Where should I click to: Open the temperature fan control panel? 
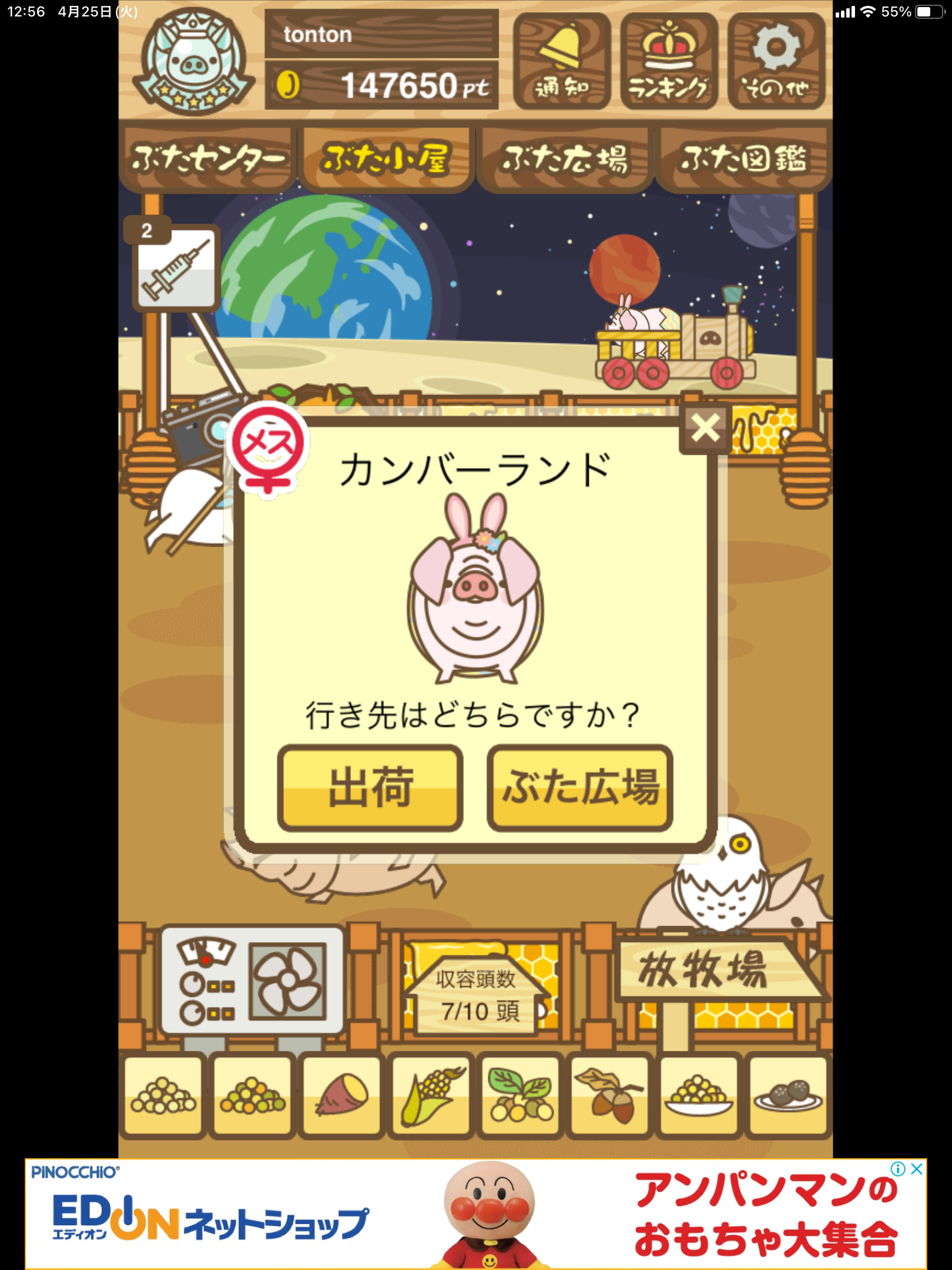coord(253,981)
